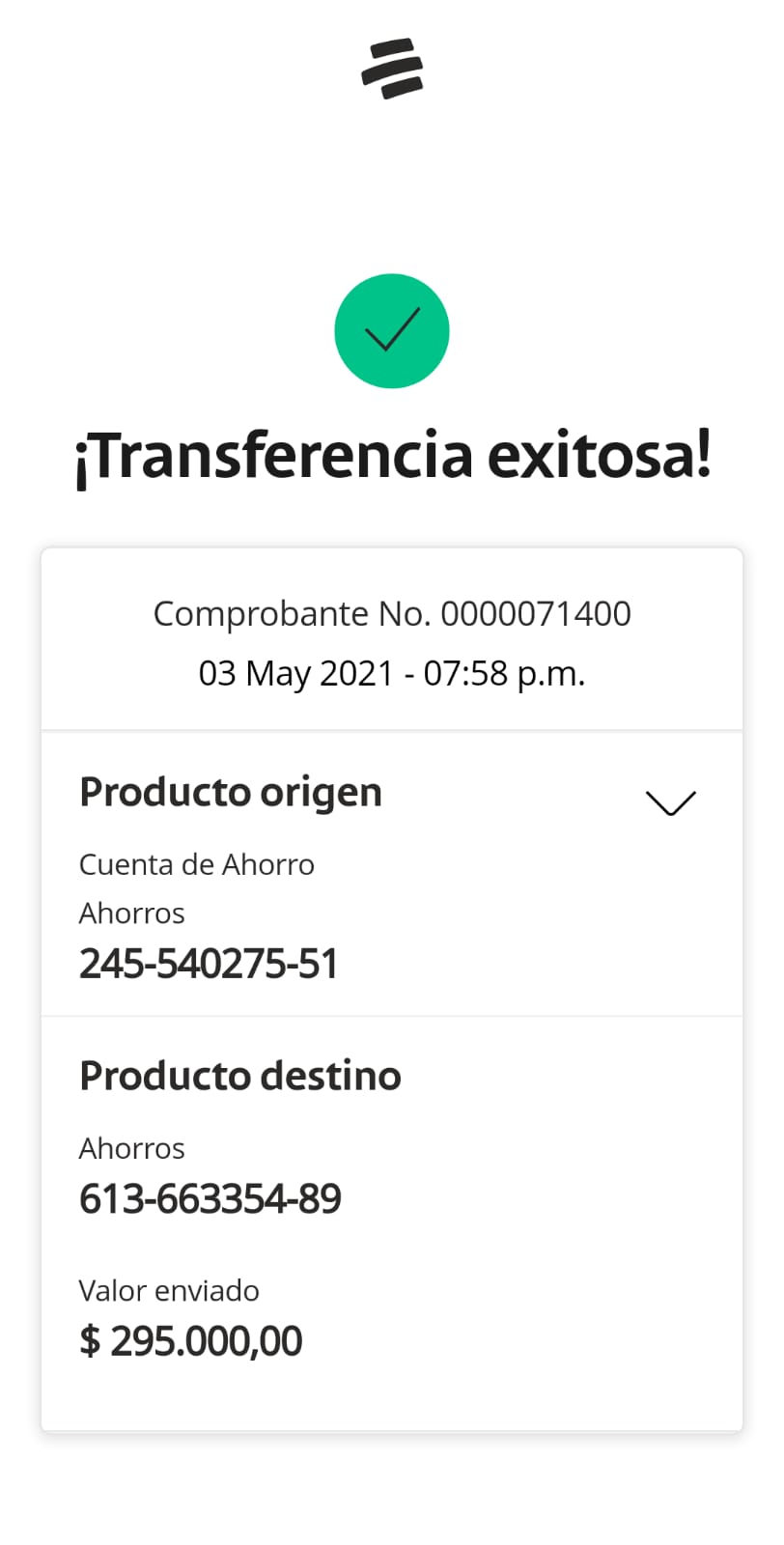
Task: Expand the Producto origen details chevron
Action: (670, 802)
